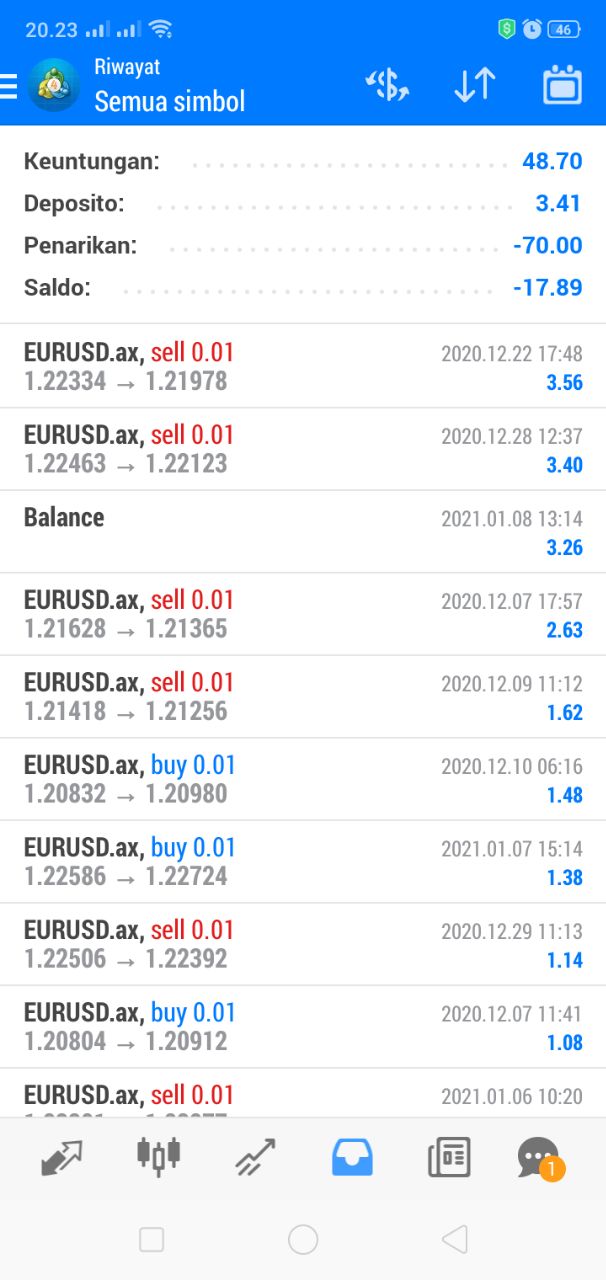Image resolution: width=606 pixels, height=1280 pixels.
Task: Open the Balance entry of 3.26
Action: point(303,532)
